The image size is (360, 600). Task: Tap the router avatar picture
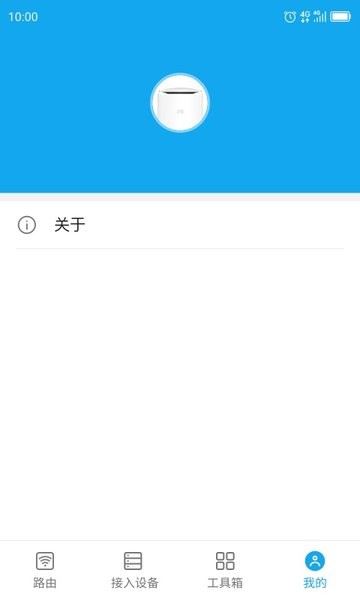point(180,103)
